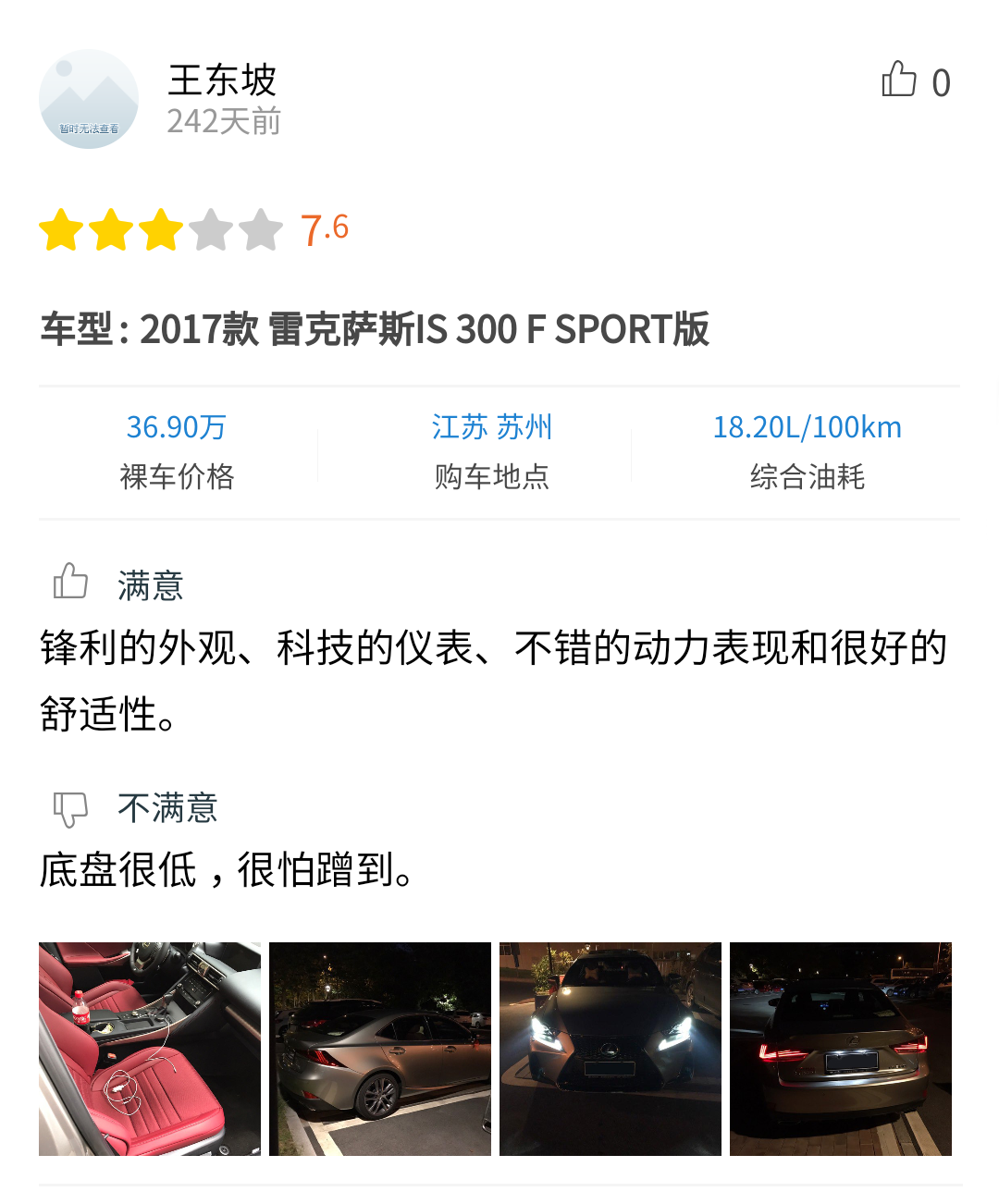Image resolution: width=999 pixels, height=1204 pixels.
Task: Enlarge the front headlights car photo
Action: [610, 1049]
